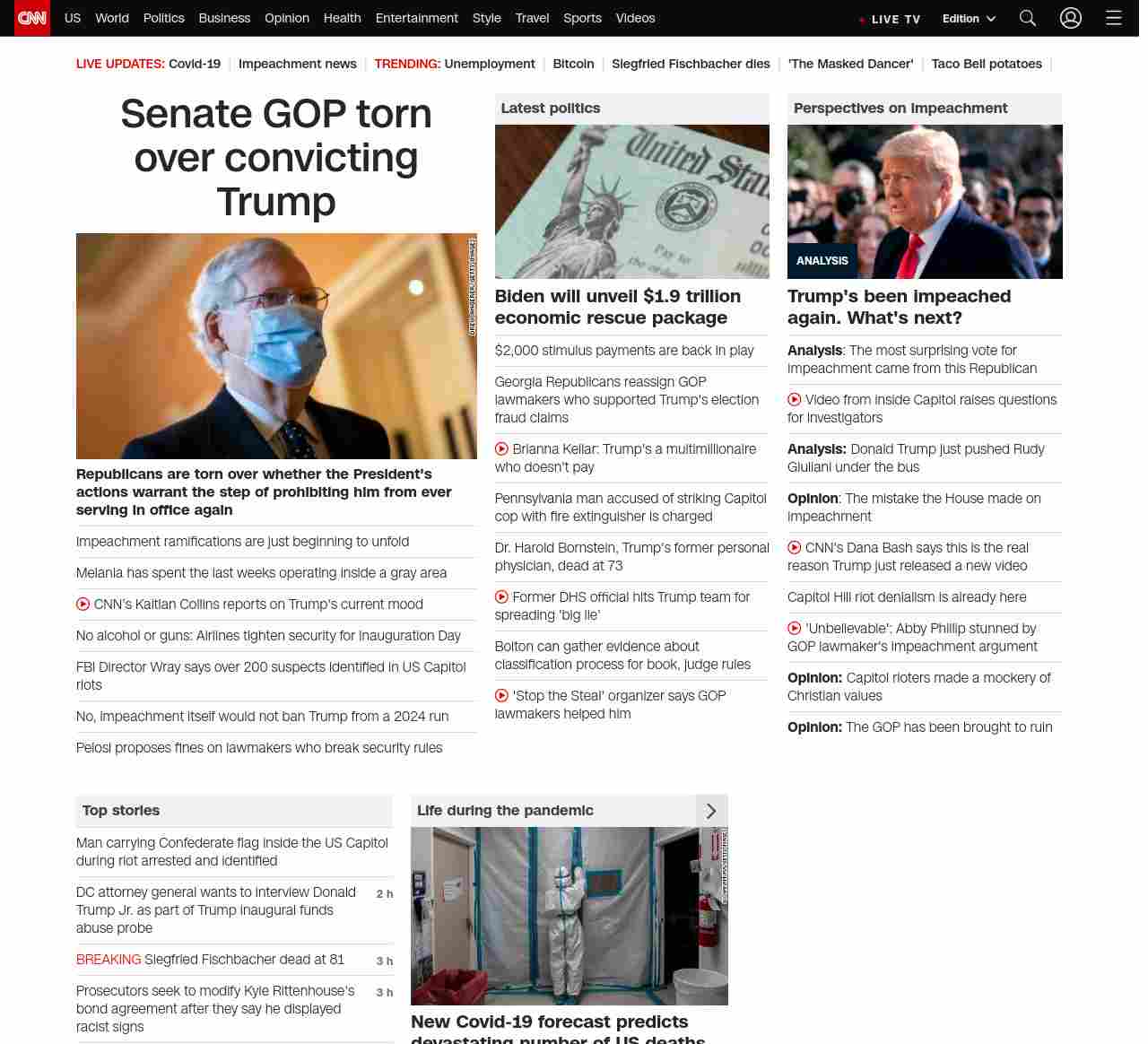The image size is (1148, 1044).
Task: Open Covid-19 live updates
Action: pos(194,64)
